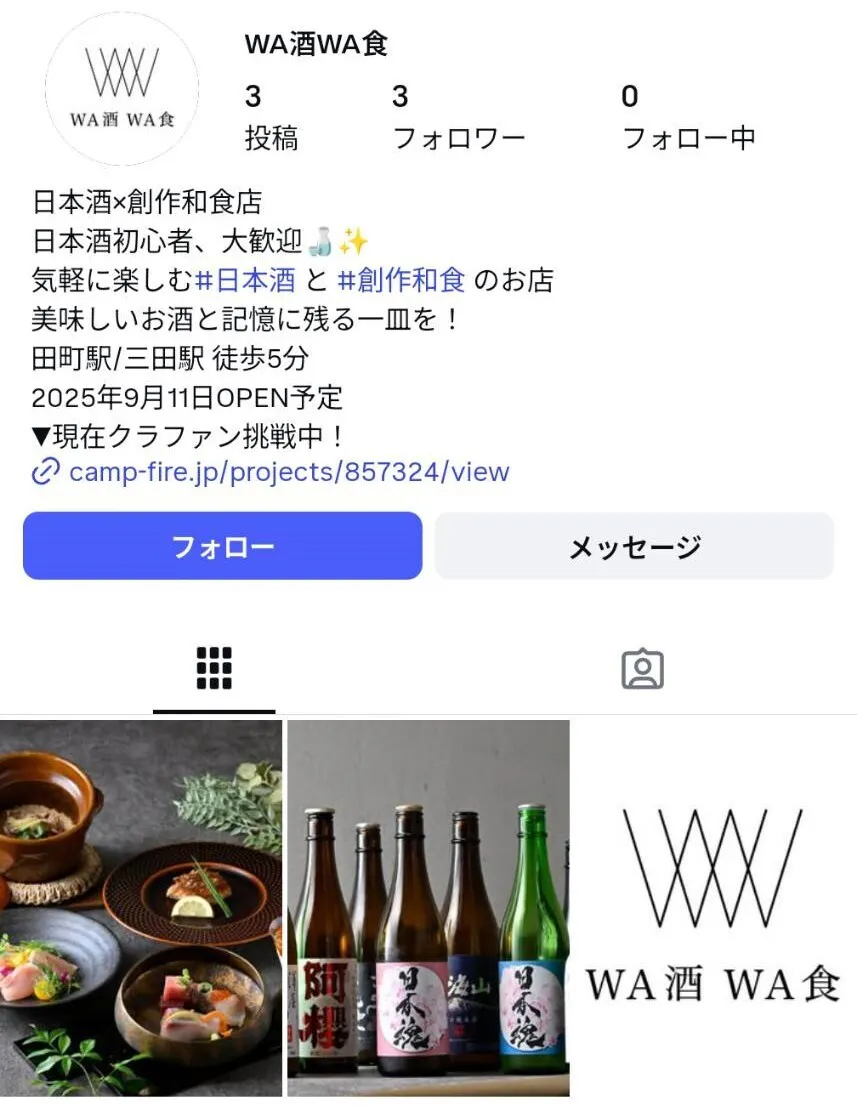The image size is (857, 1107).
Task: Open the sake bottles post
Action: [x=428, y=908]
